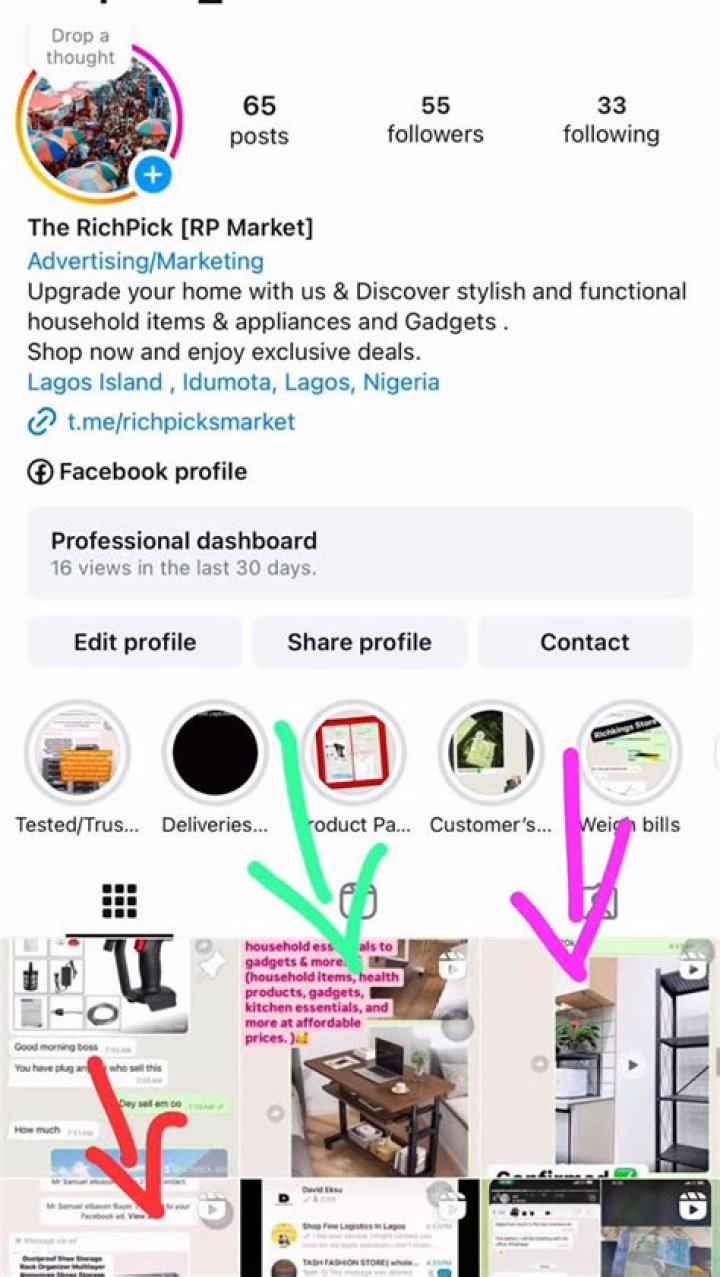Open the Deliveries story highlight
Viewport: 720px width, 1277px height.
point(215,754)
